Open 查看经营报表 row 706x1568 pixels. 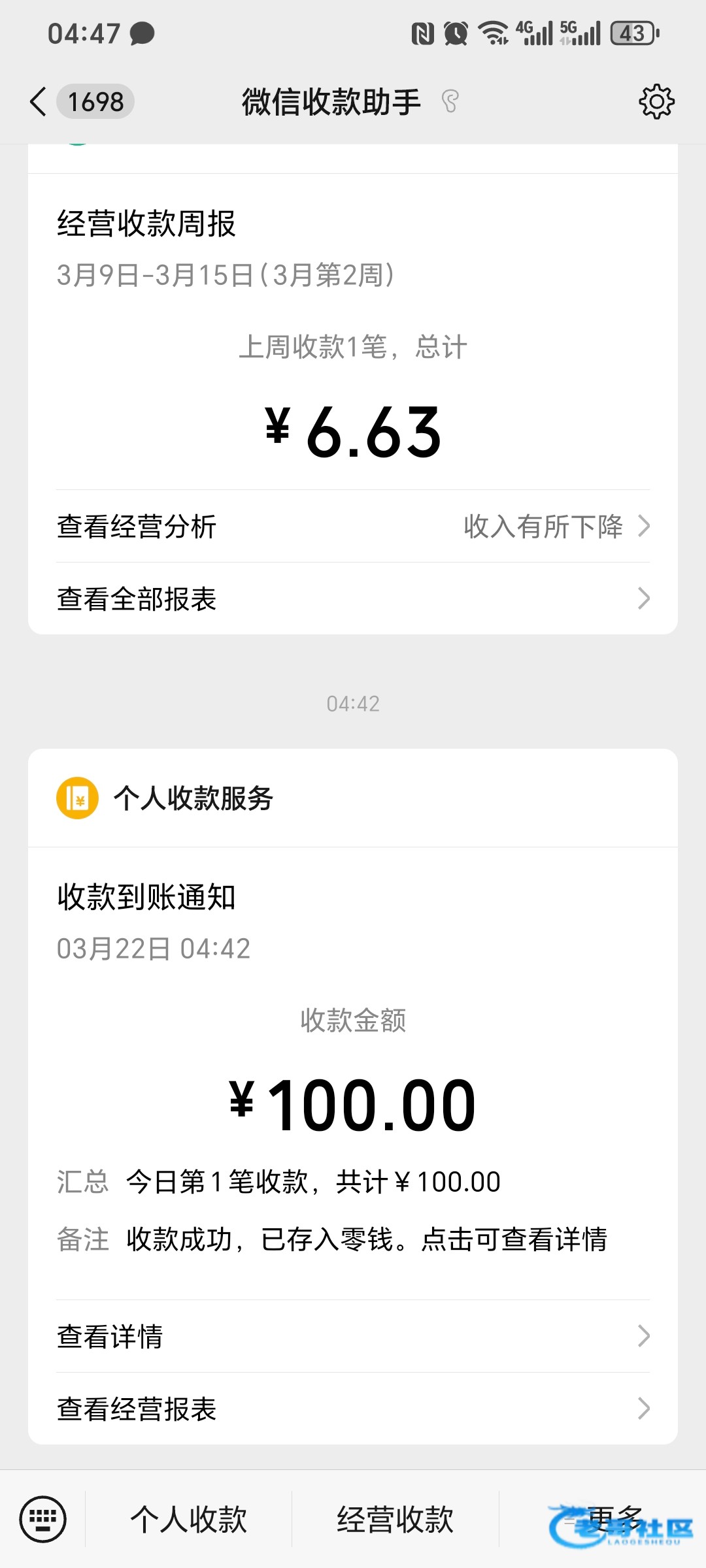(353, 1409)
